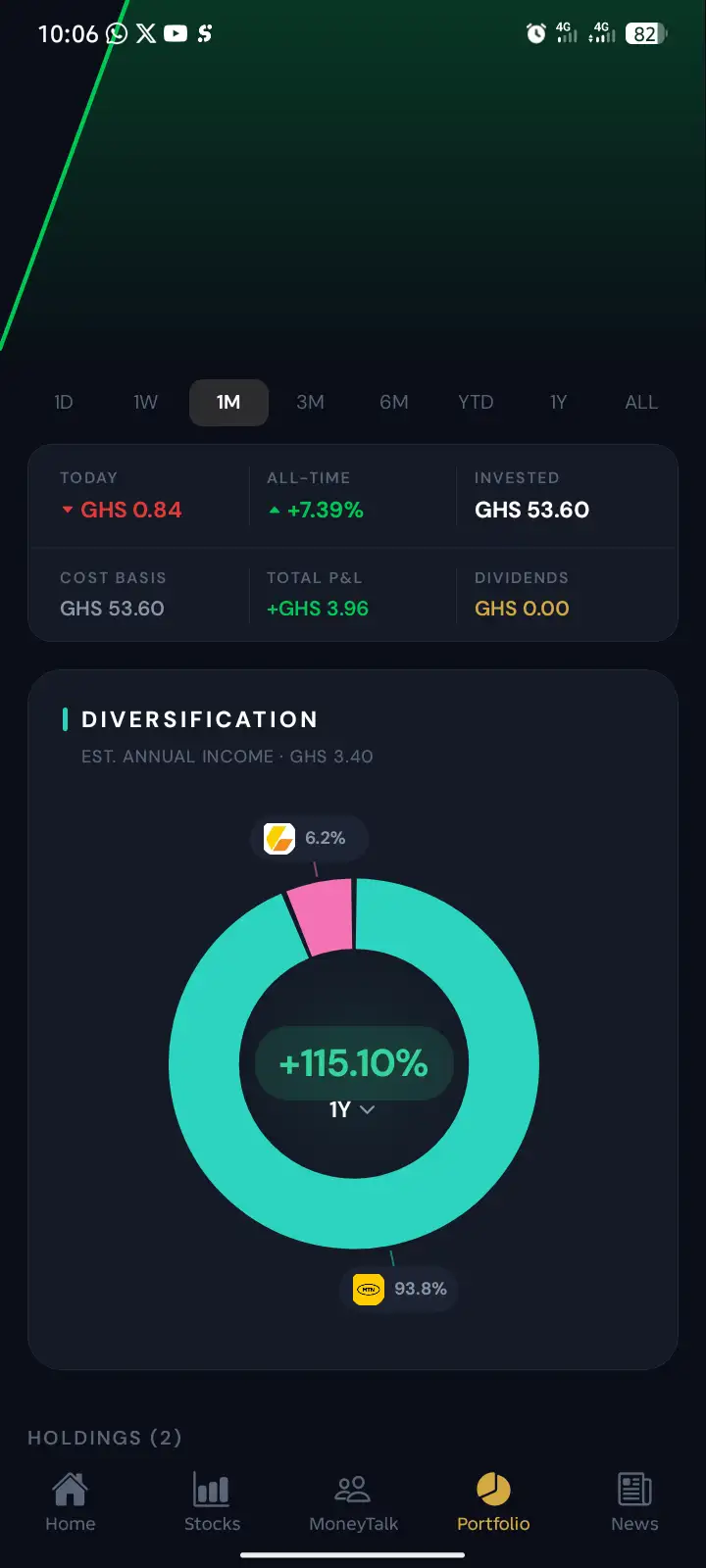The height and width of the screenshot is (1568, 706).
Task: Show ALL time performance
Action: point(641,402)
